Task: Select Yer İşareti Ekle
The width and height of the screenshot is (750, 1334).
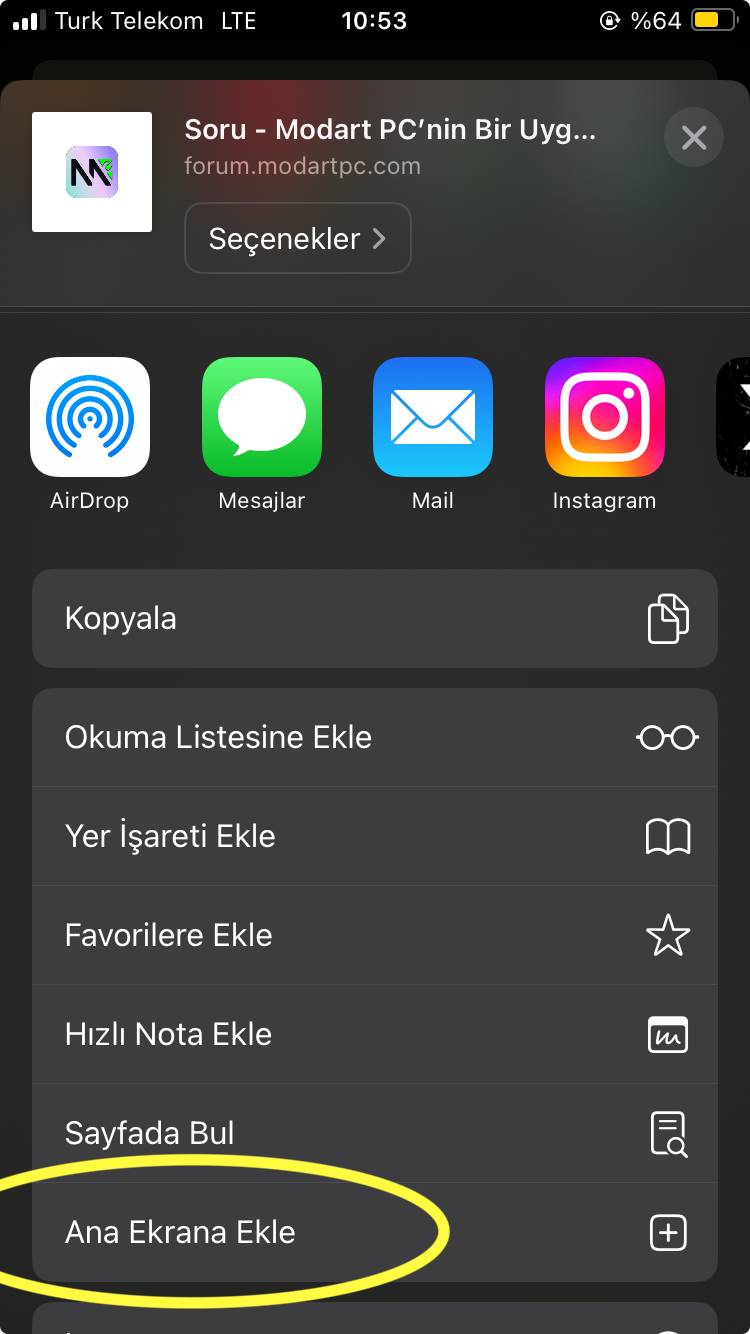Action: [374, 836]
